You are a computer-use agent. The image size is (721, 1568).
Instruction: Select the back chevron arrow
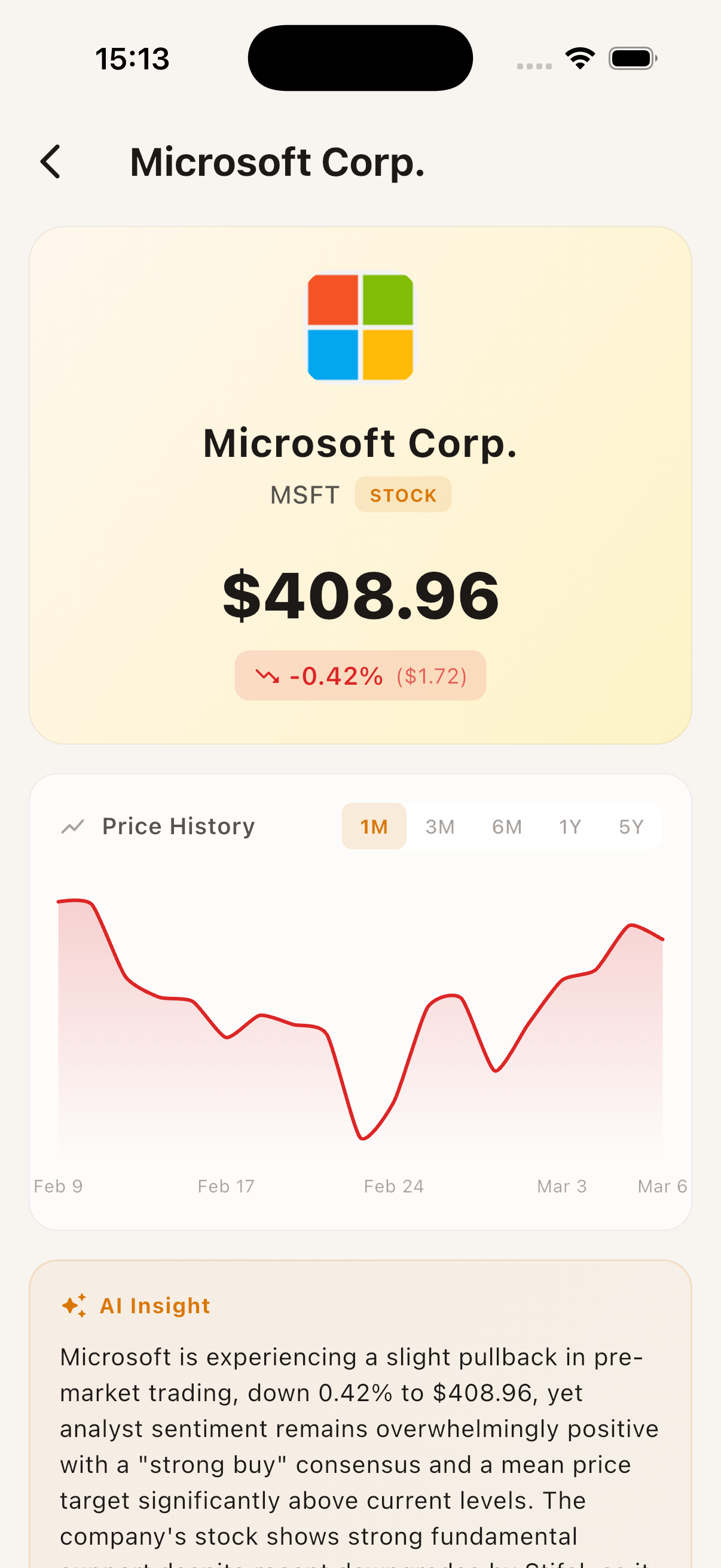click(51, 162)
